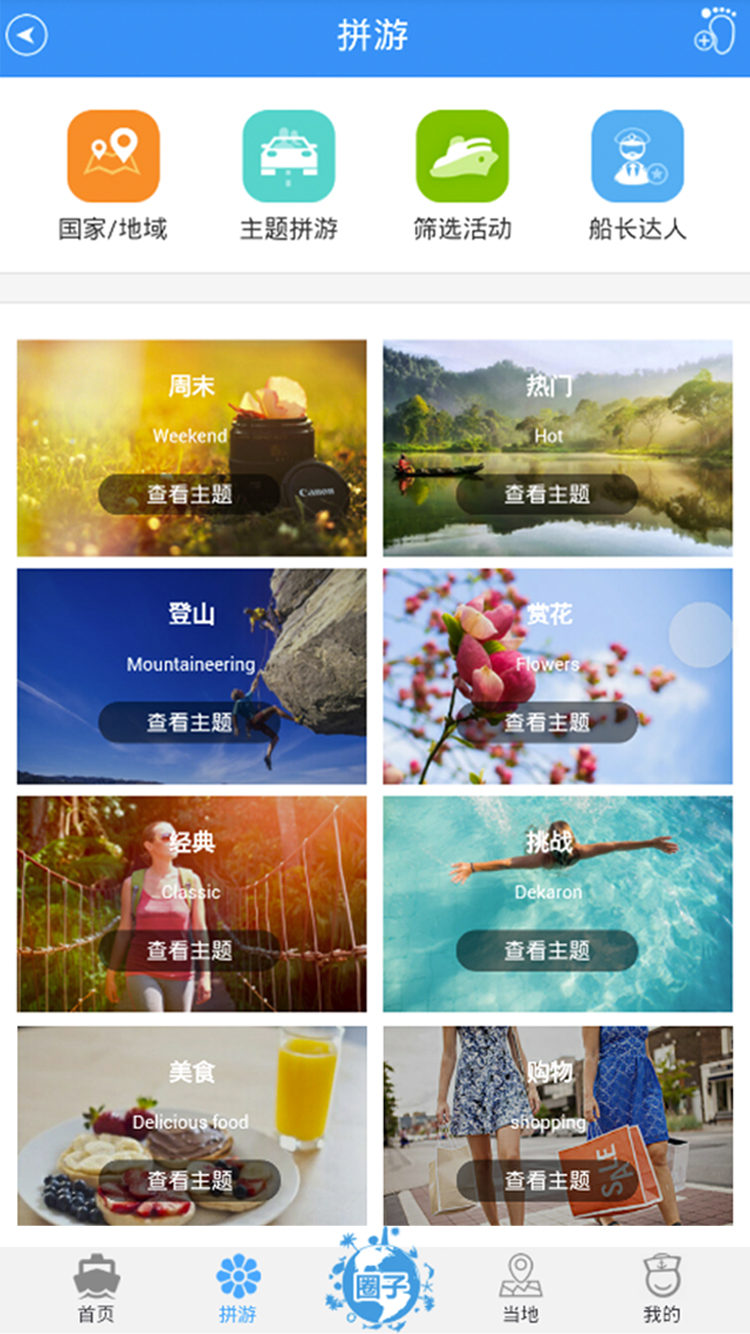Screen dimensions: 750x1334
Task: Tap the back arrow in header
Action: 27,36
